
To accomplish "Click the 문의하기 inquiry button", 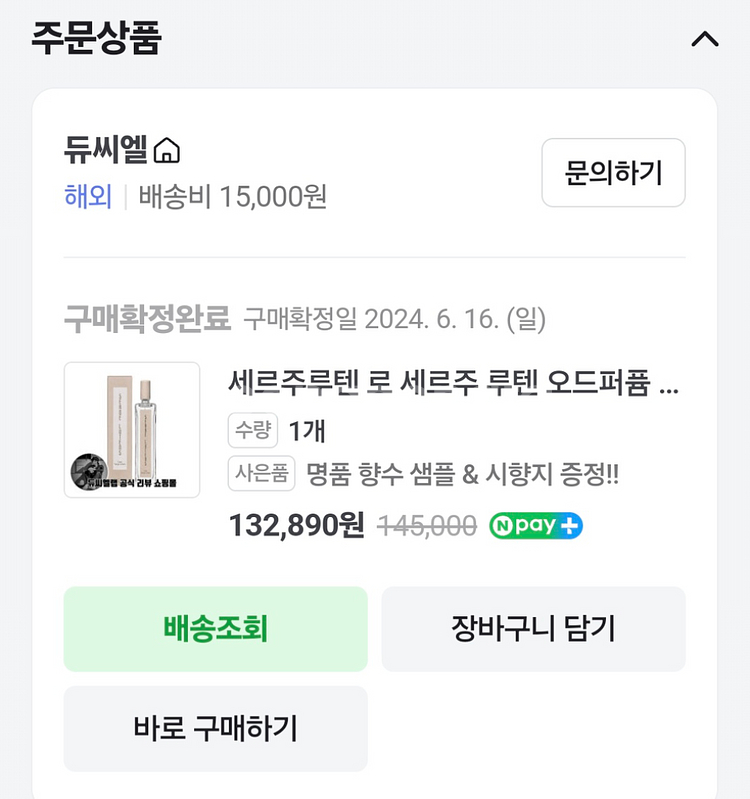I will pyautogui.click(x=612, y=173).
